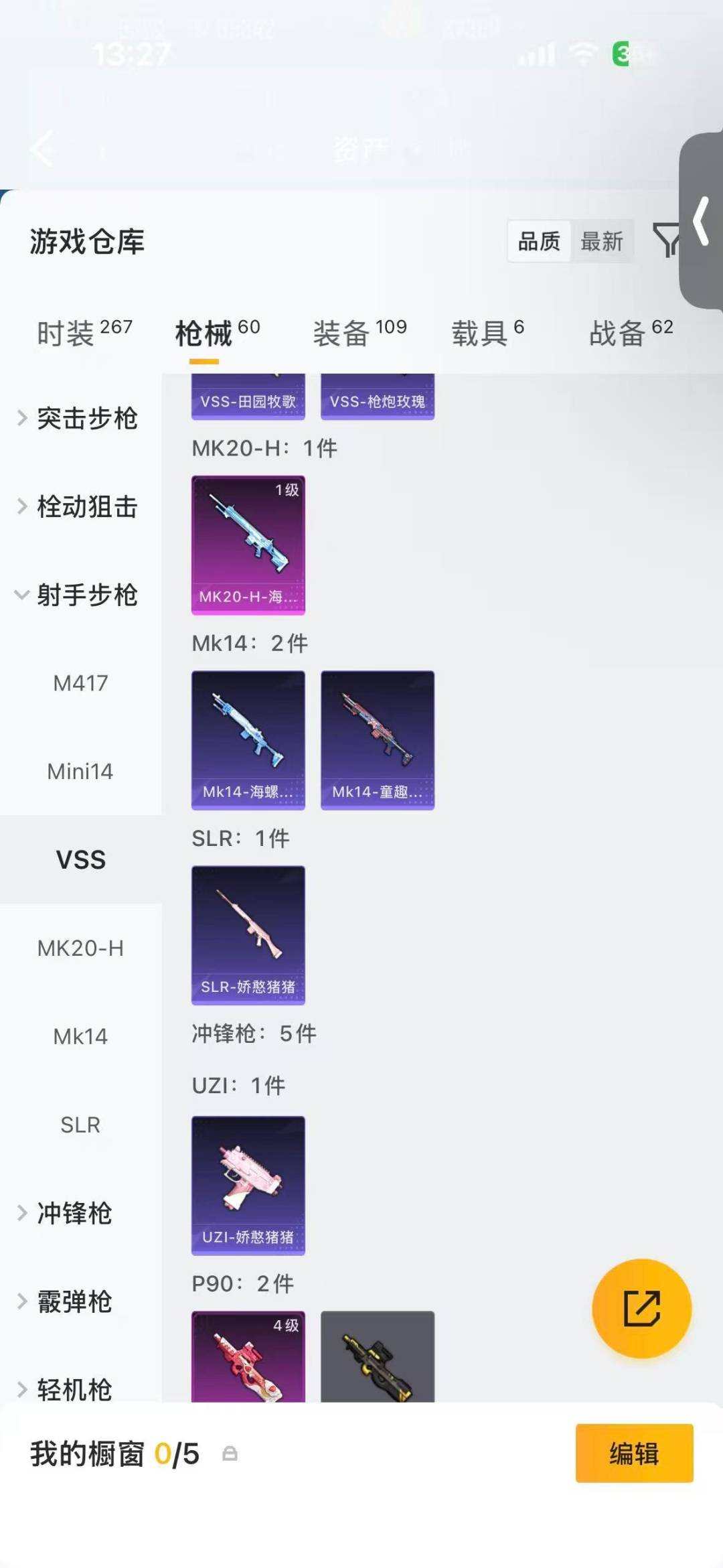The image size is (723, 1568).
Task: Switch to the 战备 tab
Action: [631, 333]
